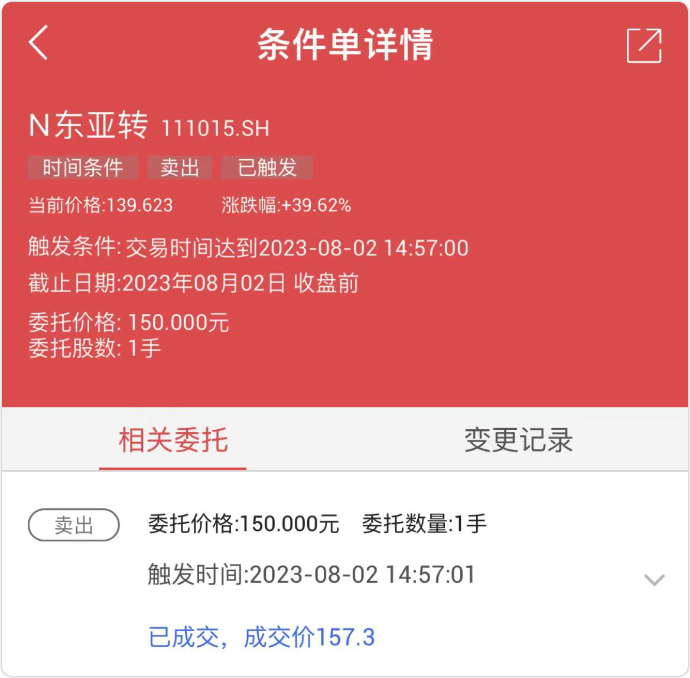The height and width of the screenshot is (678, 690).
Task: Share the conditional order details
Action: [x=644, y=46]
